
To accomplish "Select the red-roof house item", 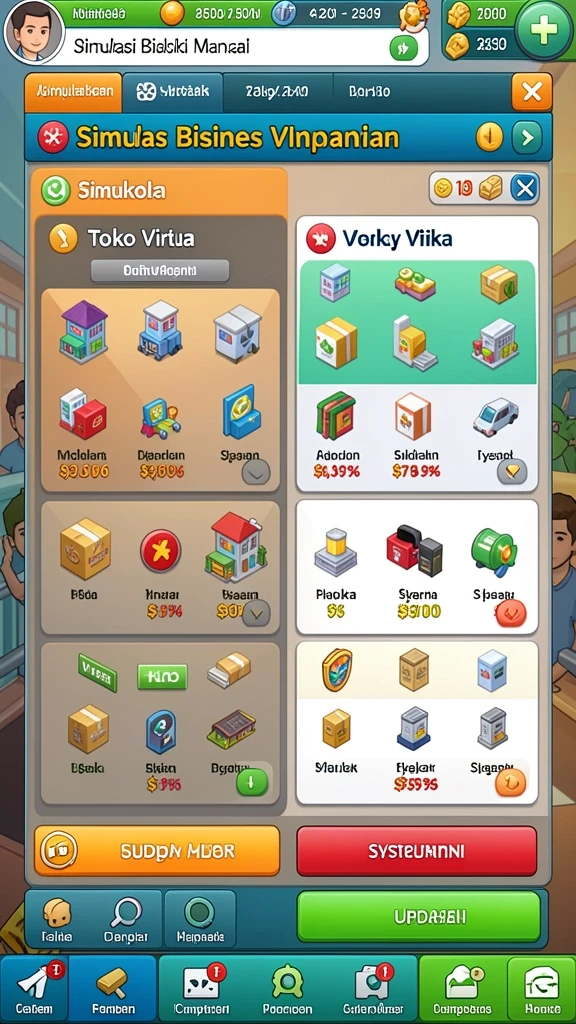I will click(234, 546).
